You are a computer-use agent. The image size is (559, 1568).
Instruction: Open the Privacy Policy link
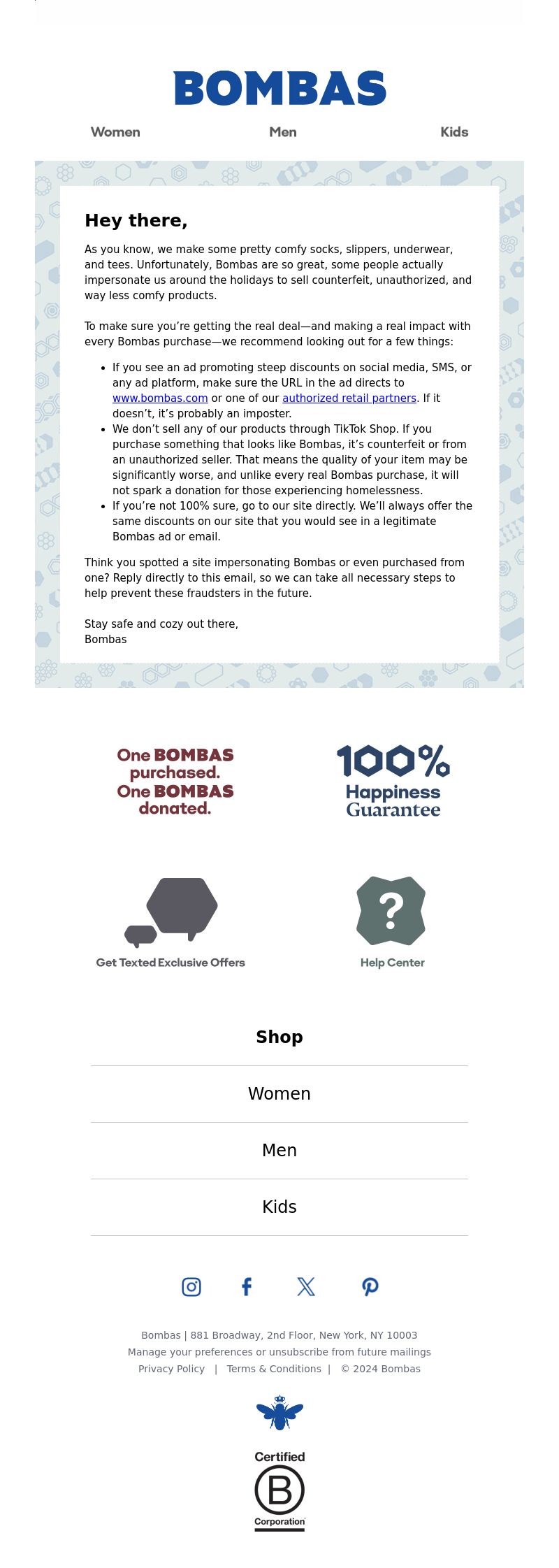[171, 1369]
